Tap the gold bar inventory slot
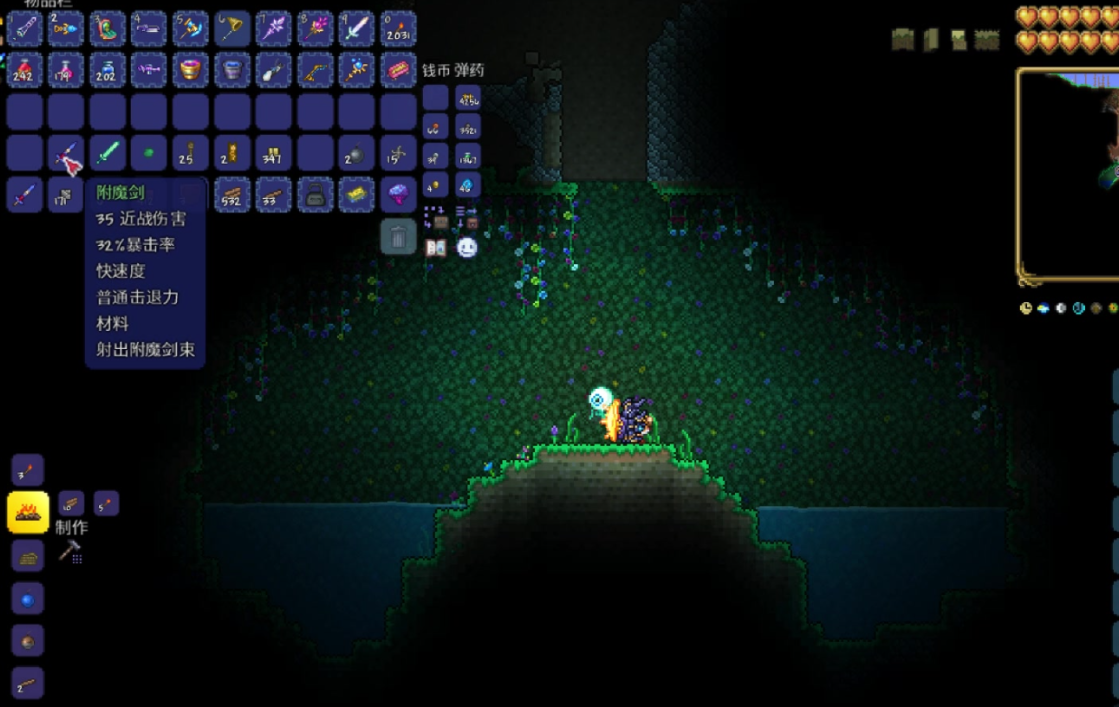The width and height of the screenshot is (1119, 707). coord(356,195)
